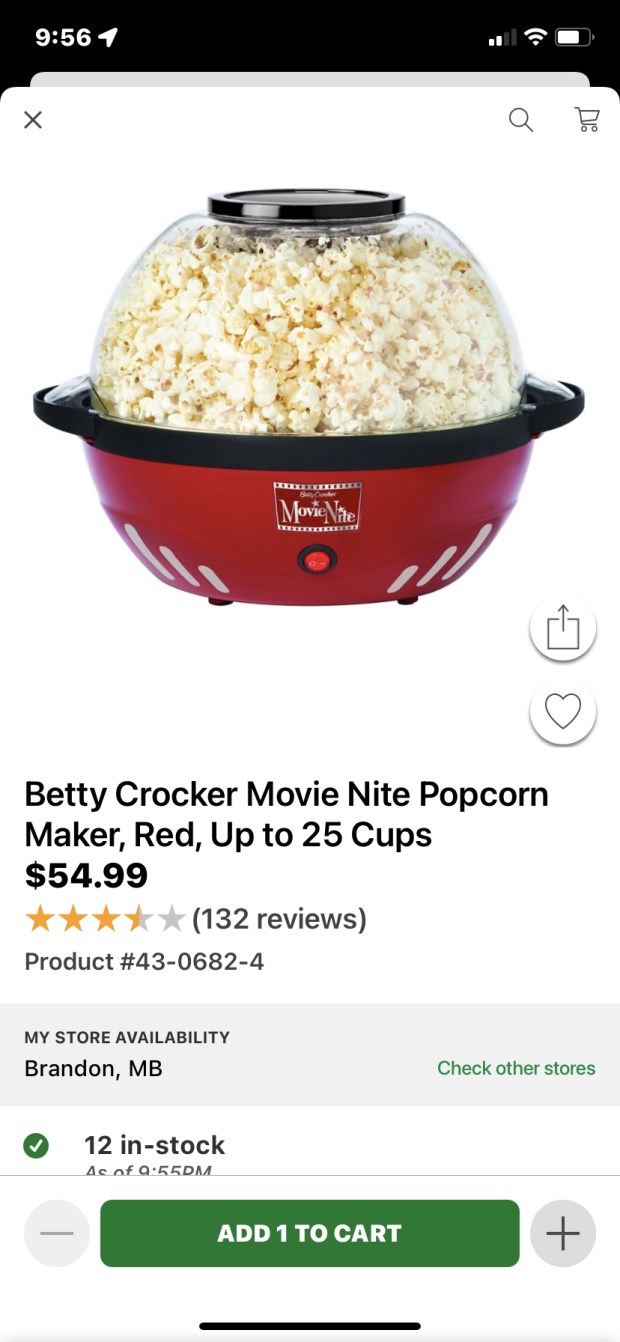Check other stores for availability
Image resolution: width=620 pixels, height=1342 pixels.
[x=516, y=1068]
